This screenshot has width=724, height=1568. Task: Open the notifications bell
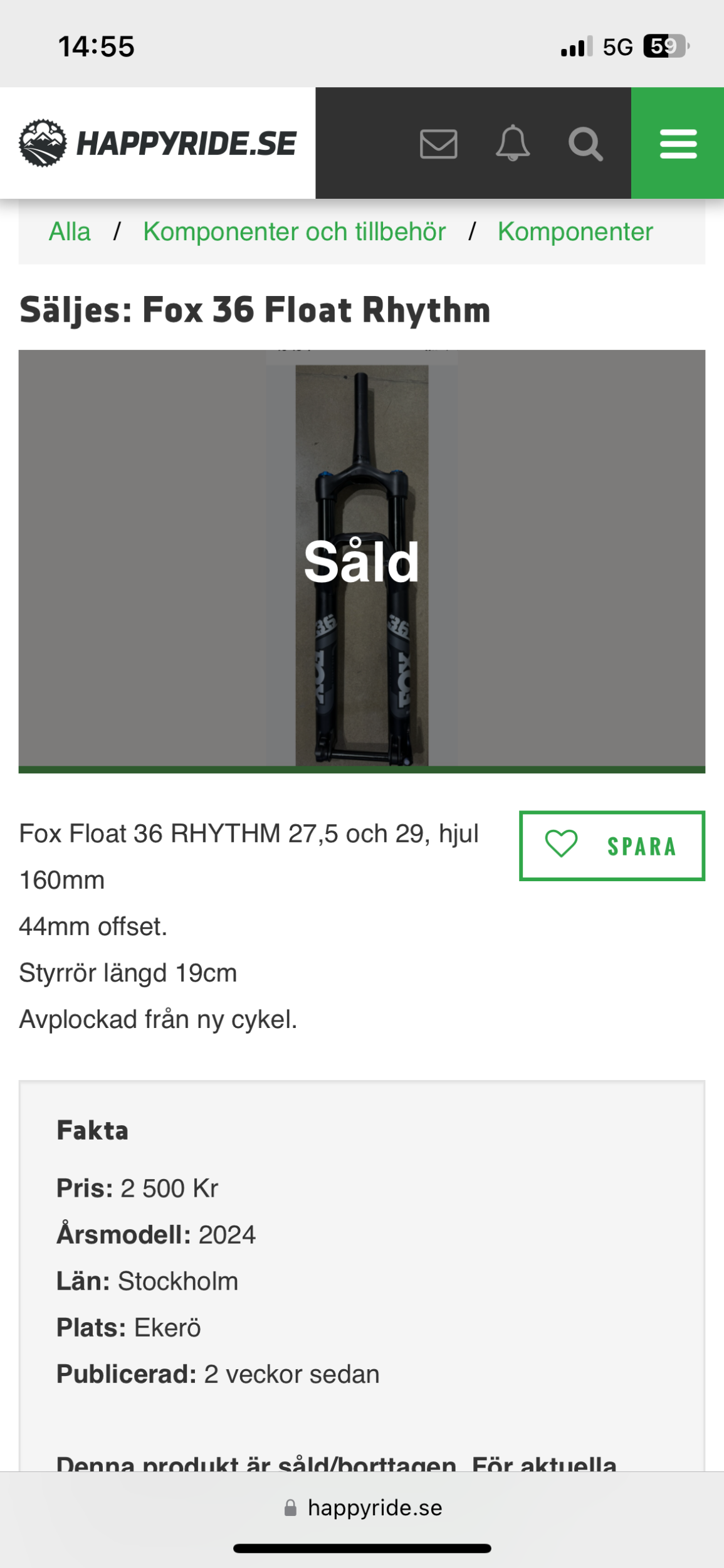[x=512, y=144]
